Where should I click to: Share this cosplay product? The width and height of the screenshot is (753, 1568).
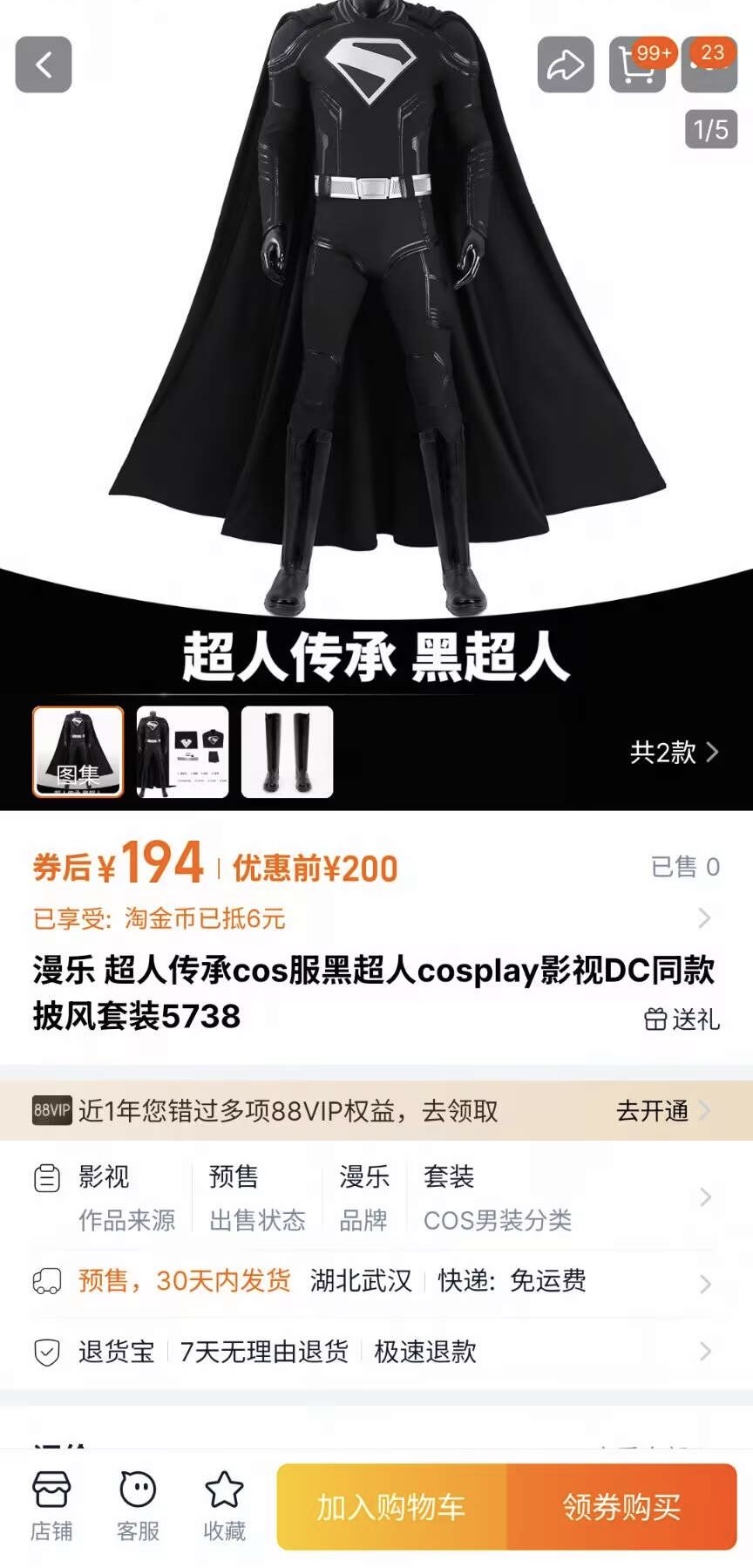[566, 65]
